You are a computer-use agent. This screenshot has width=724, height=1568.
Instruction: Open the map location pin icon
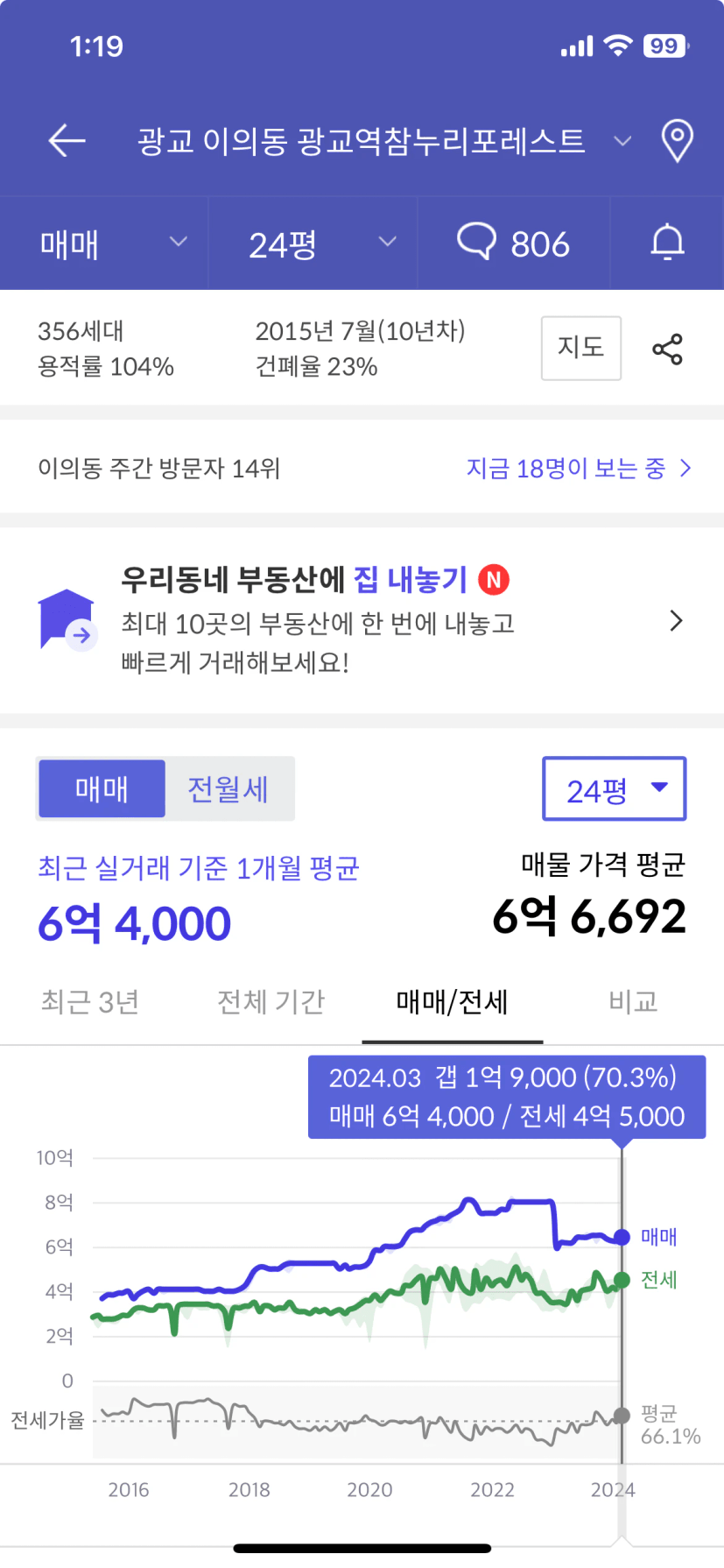click(x=677, y=141)
